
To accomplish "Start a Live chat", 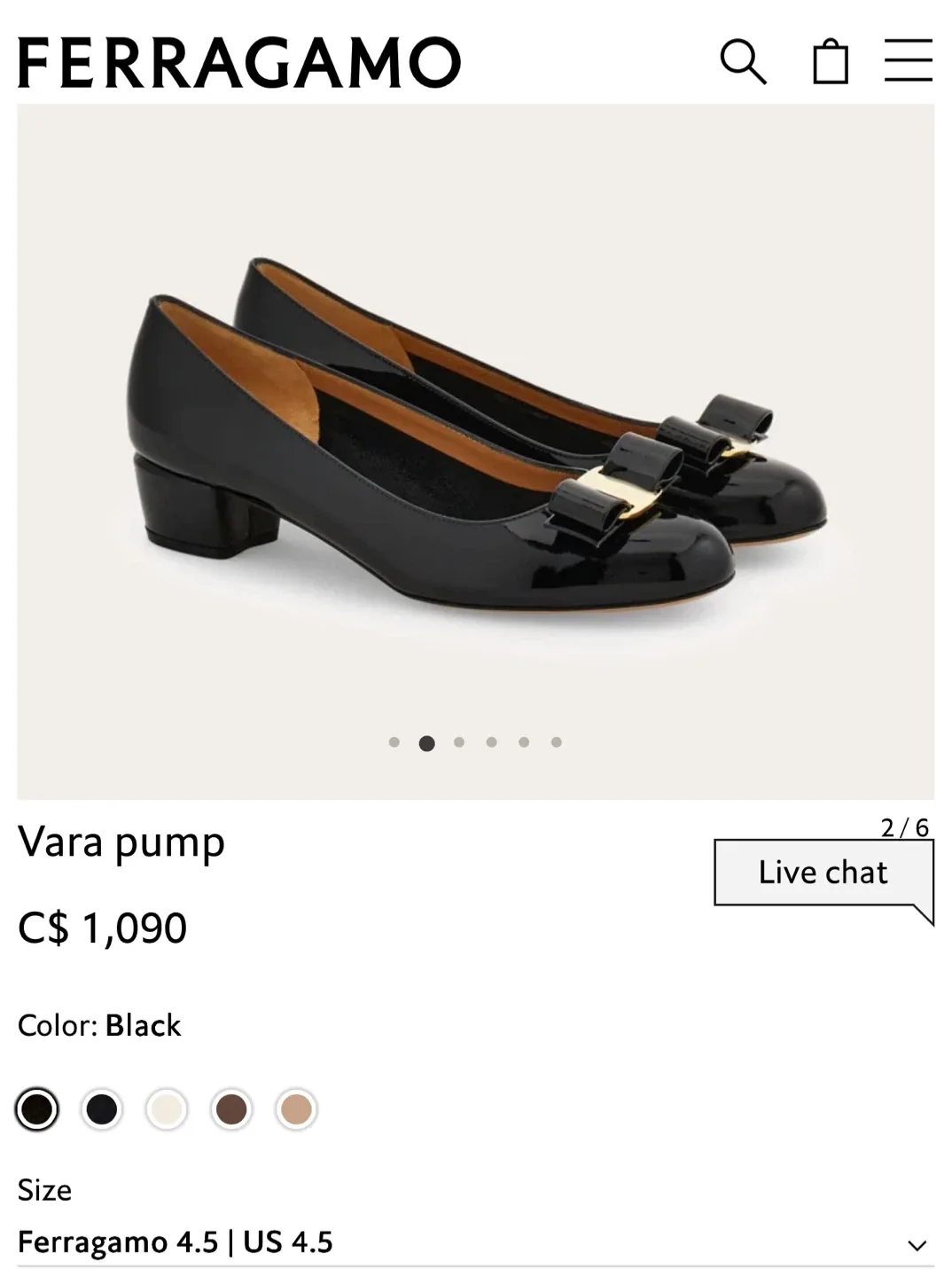I will [822, 873].
